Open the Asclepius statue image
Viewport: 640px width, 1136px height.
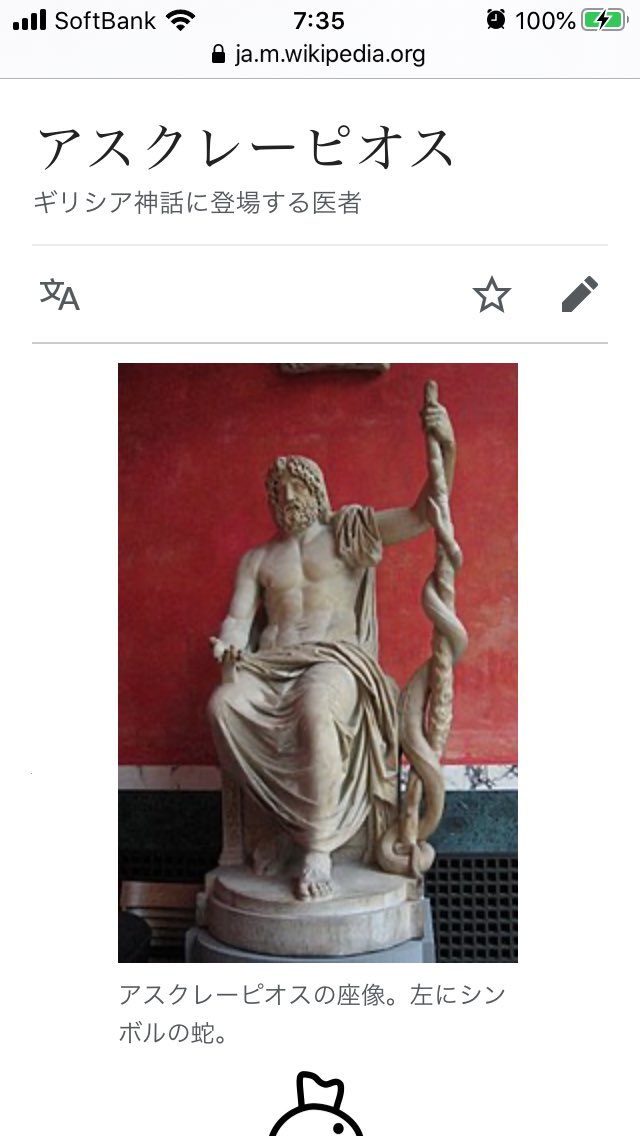coord(317,662)
